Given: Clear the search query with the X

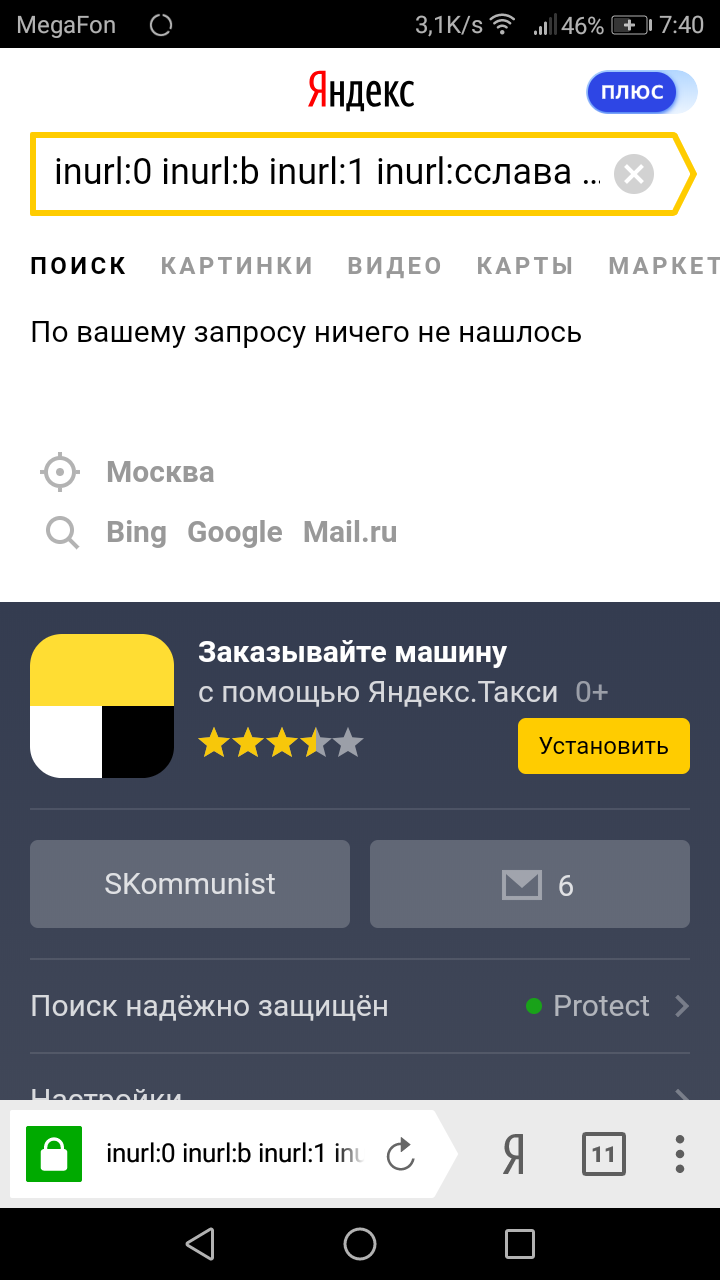Looking at the screenshot, I should 633,174.
